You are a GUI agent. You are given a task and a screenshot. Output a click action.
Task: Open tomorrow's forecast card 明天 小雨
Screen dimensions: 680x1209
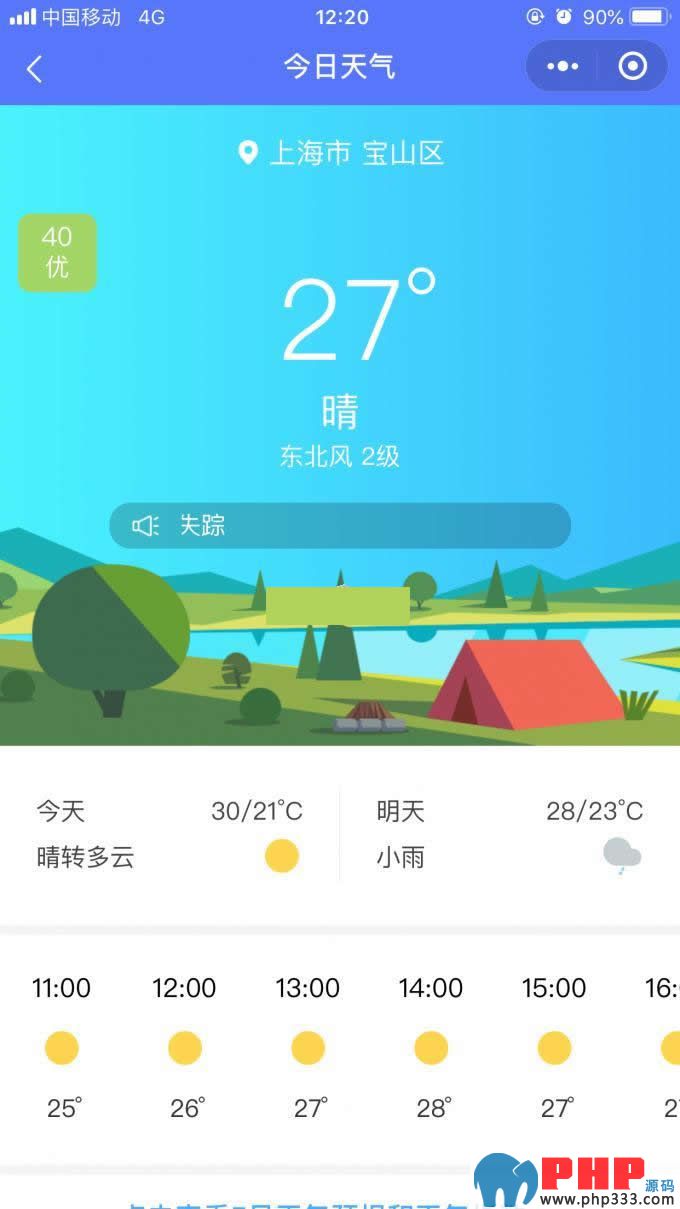[x=509, y=834]
